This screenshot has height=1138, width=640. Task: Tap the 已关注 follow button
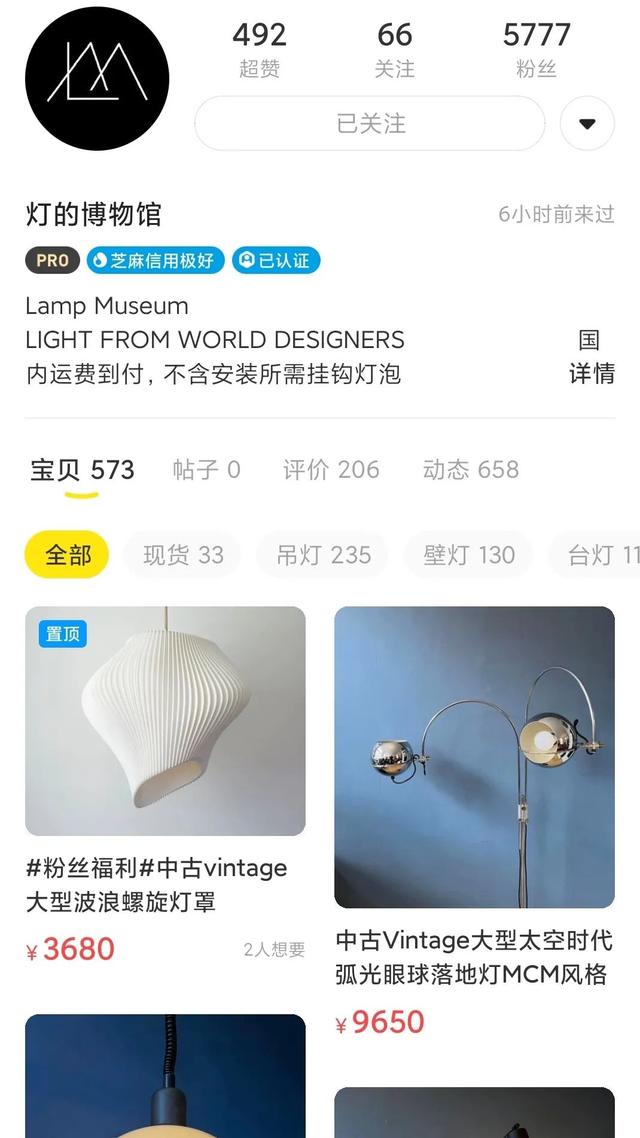click(x=370, y=124)
